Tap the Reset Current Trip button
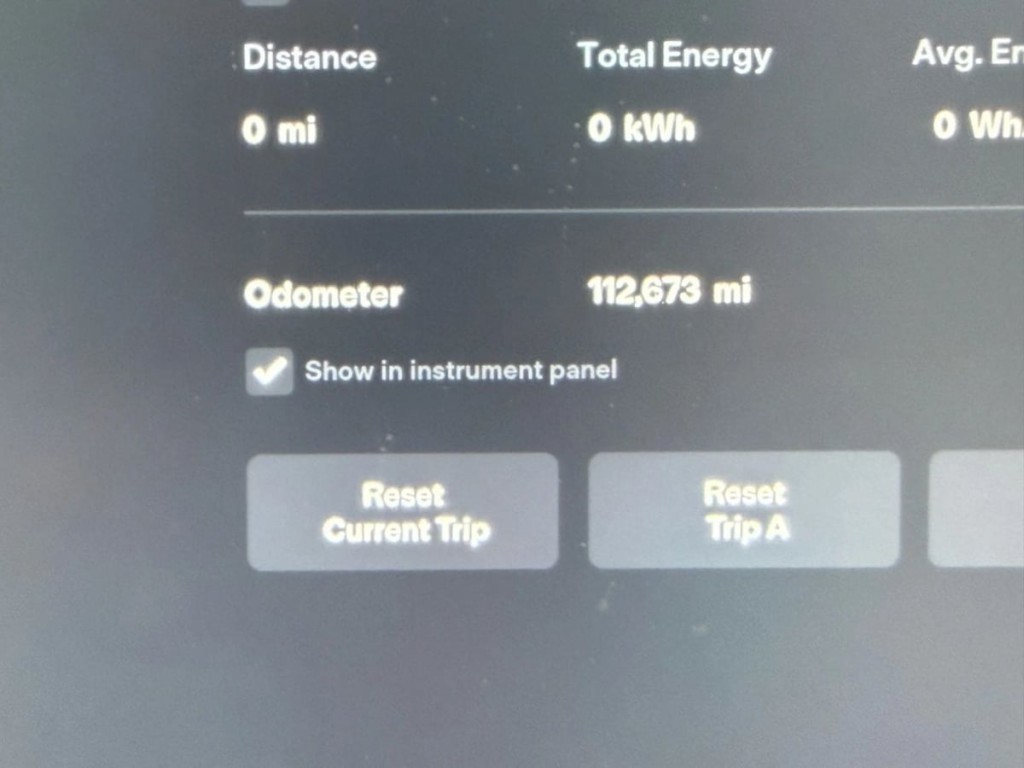 (402, 512)
